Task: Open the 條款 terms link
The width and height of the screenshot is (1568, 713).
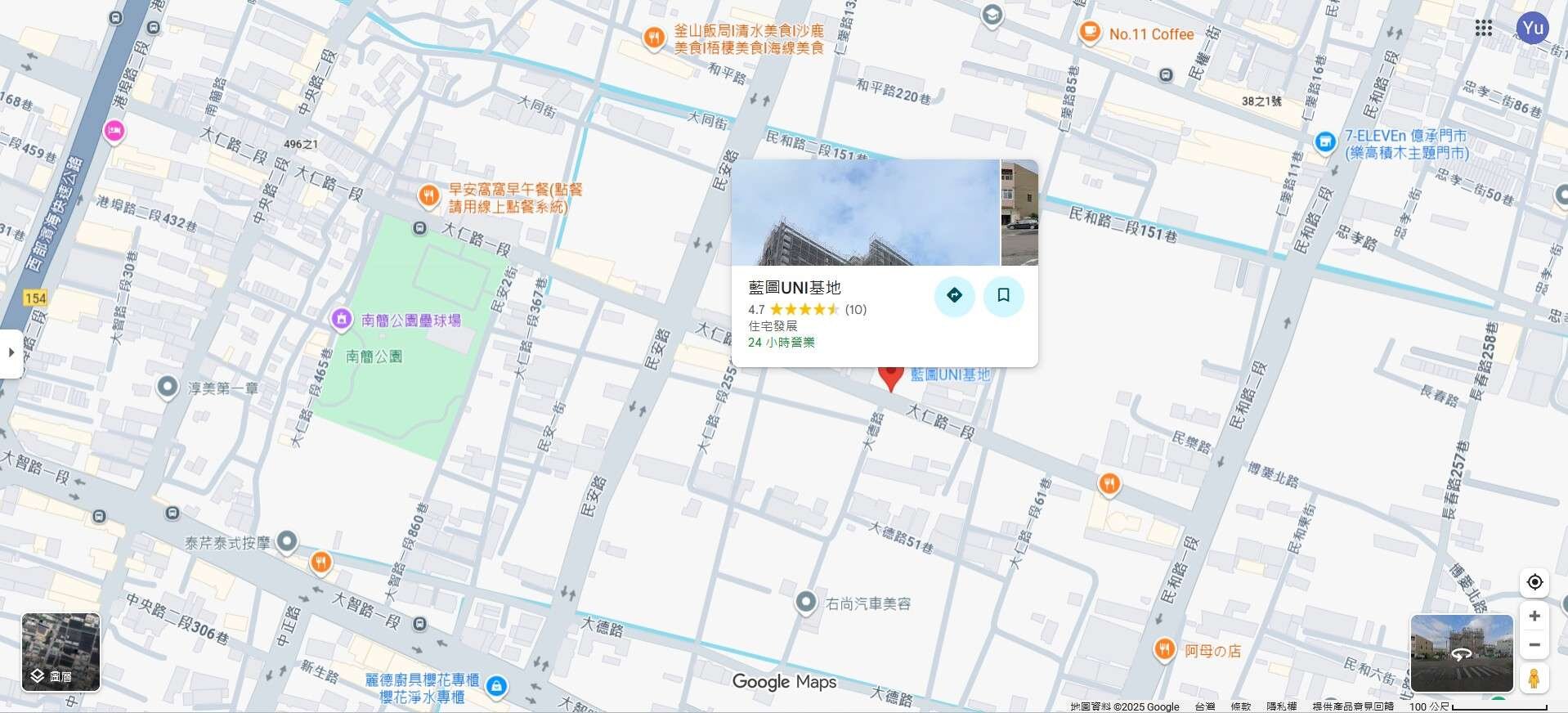Action: 1240,706
